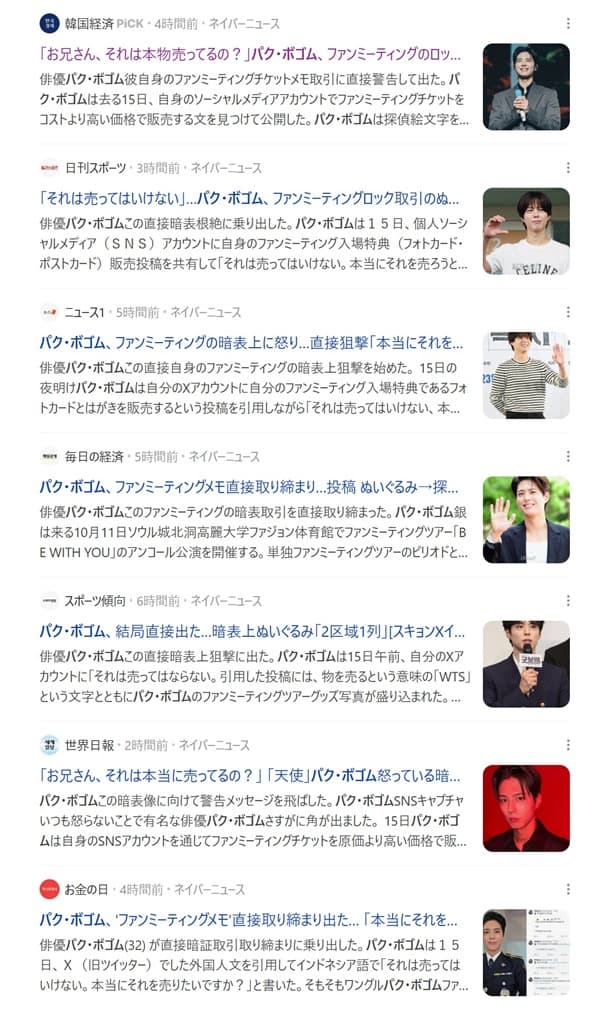The height and width of the screenshot is (1009, 600).
Task: Tap the thumbnail image of 世界日報 article
Action: 526,808
